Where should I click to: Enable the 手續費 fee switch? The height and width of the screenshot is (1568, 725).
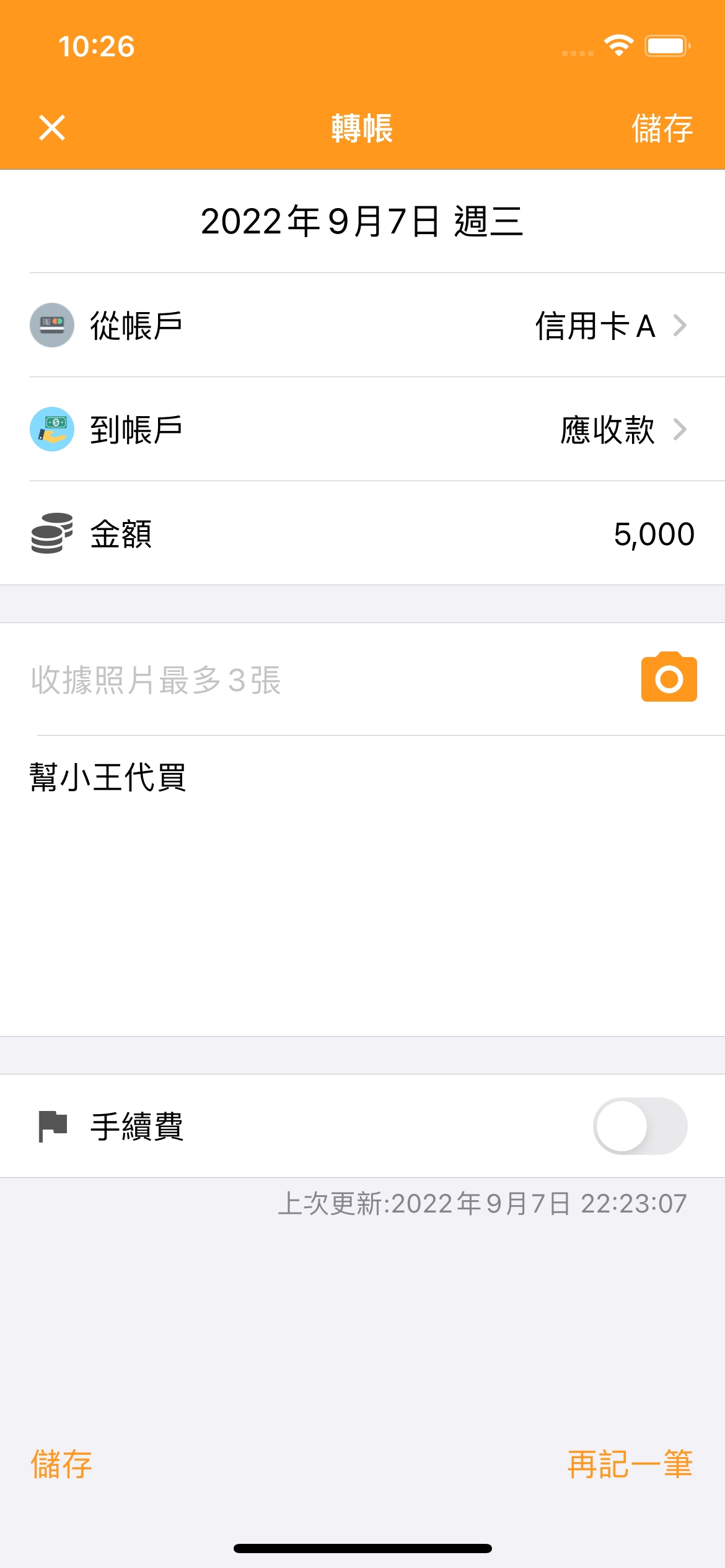click(639, 1126)
